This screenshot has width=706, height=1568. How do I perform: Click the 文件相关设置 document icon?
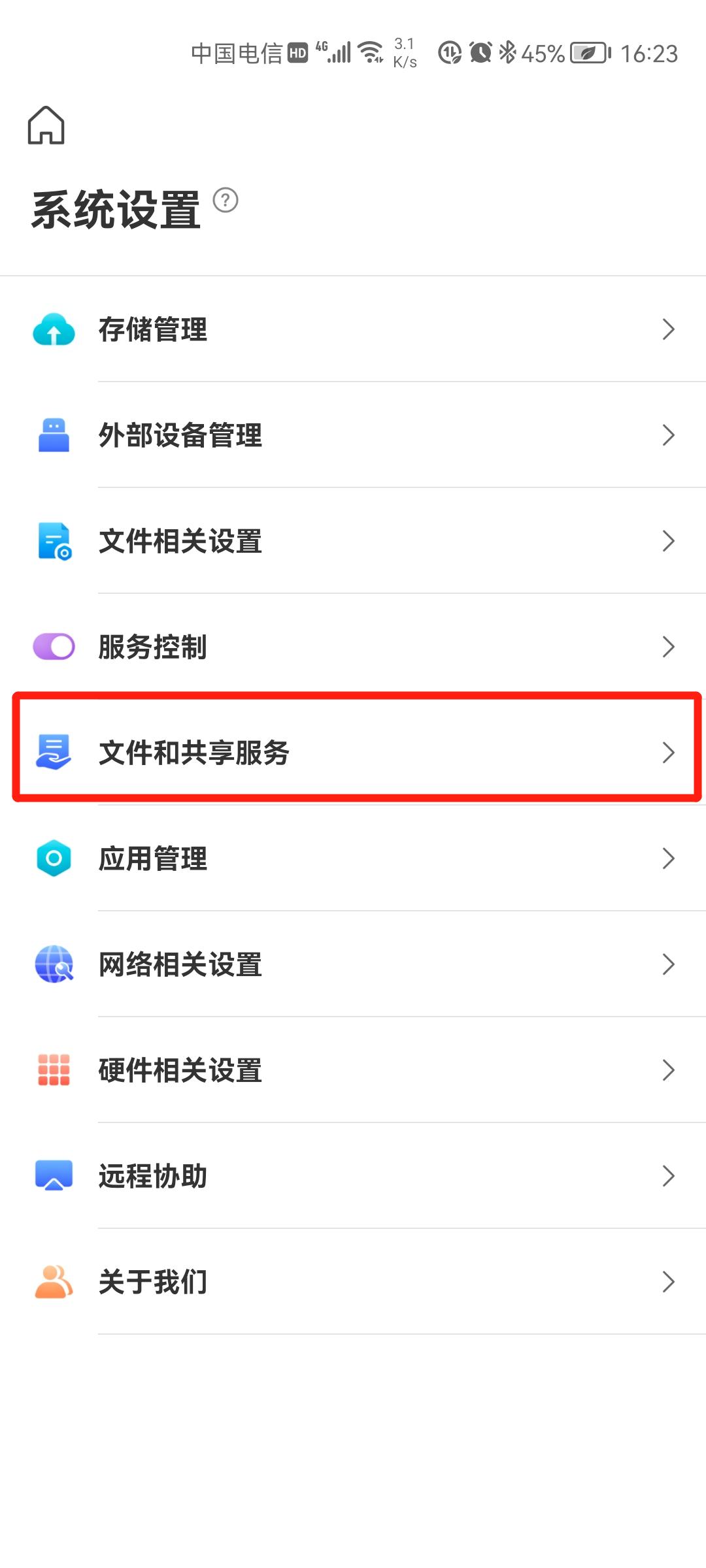tap(53, 542)
